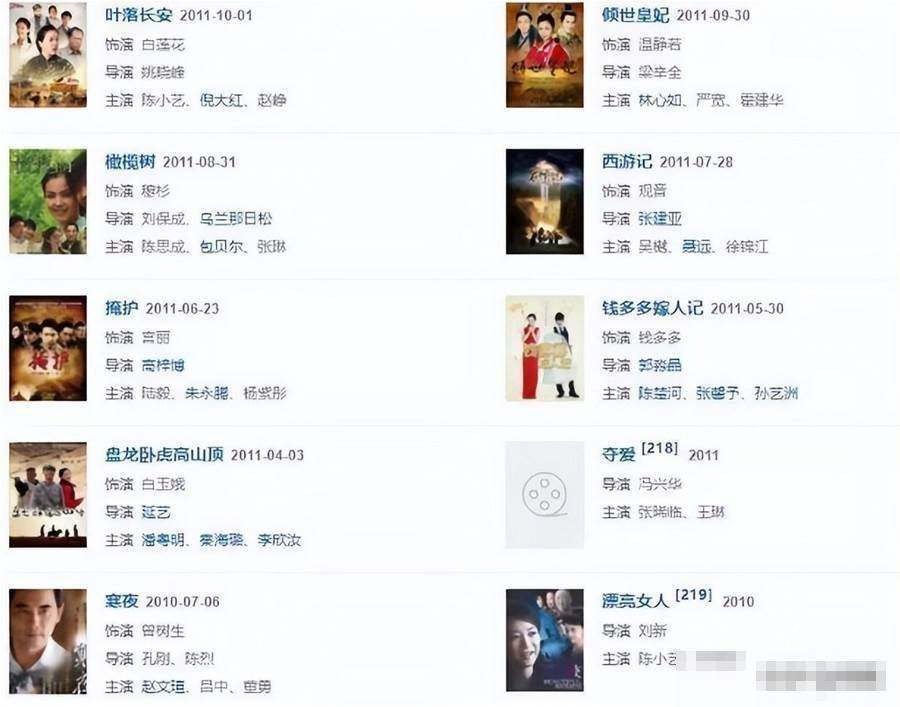
Task: Tap the 钱多多嫁人记 poster thumbnail
Action: pyautogui.click(x=544, y=348)
